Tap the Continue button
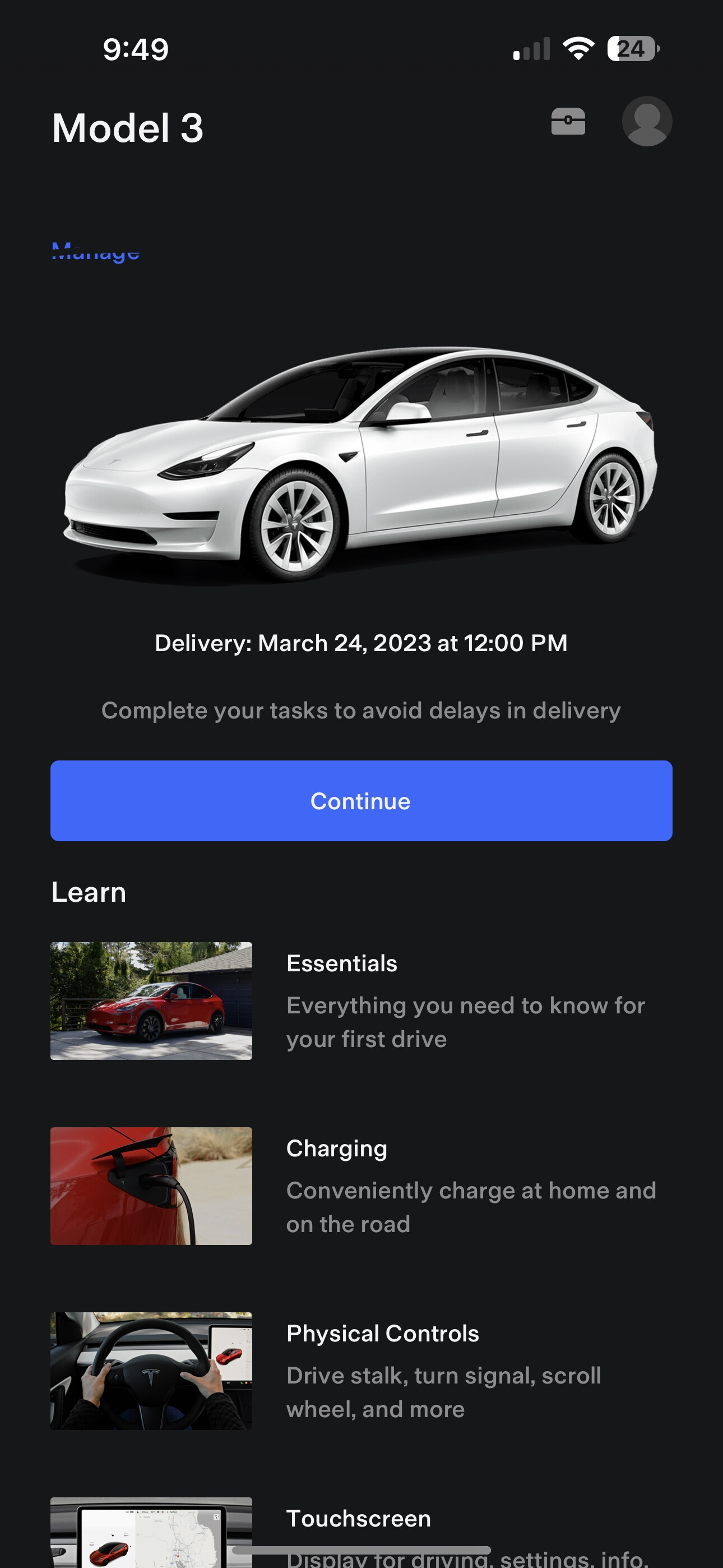723x1568 pixels. coord(361,800)
